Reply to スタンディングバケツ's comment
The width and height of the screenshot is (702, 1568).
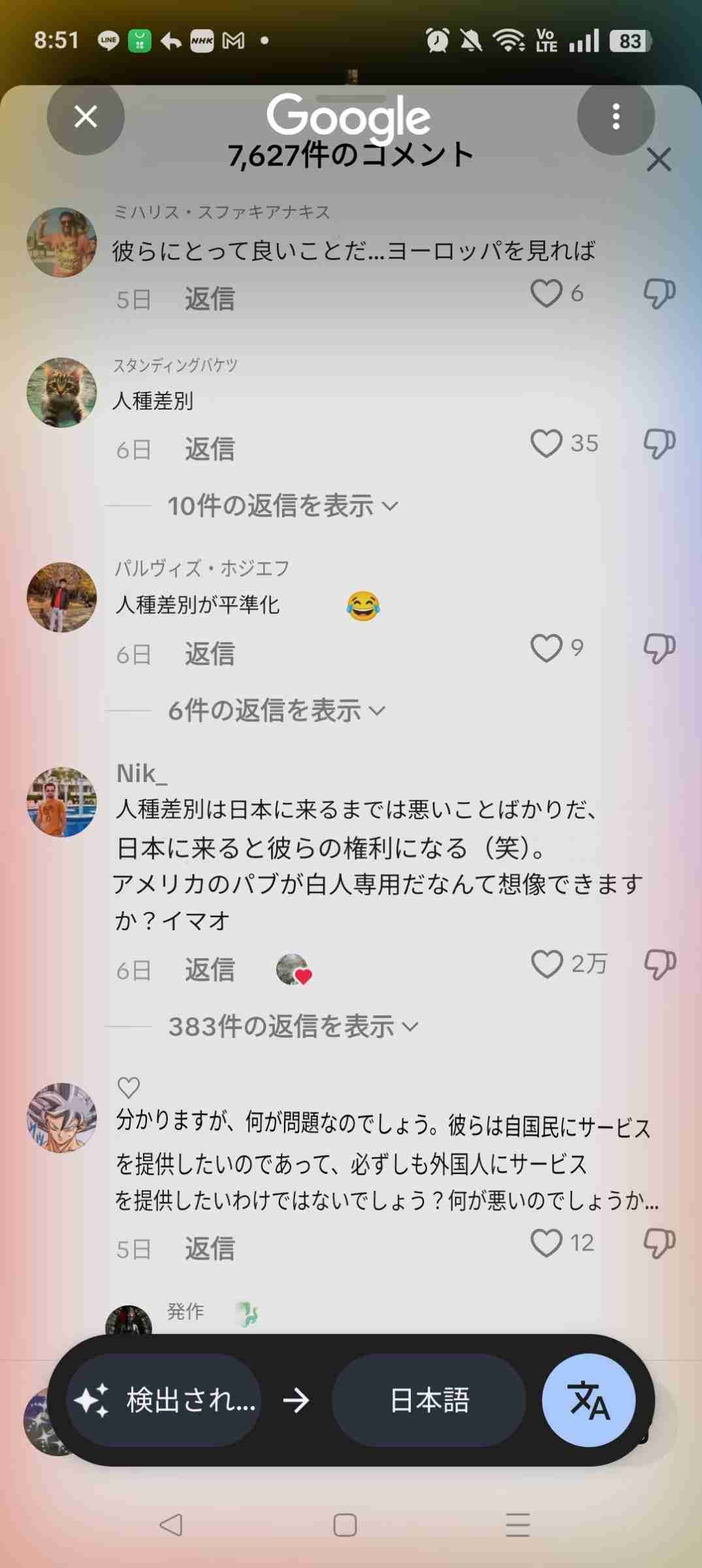209,449
